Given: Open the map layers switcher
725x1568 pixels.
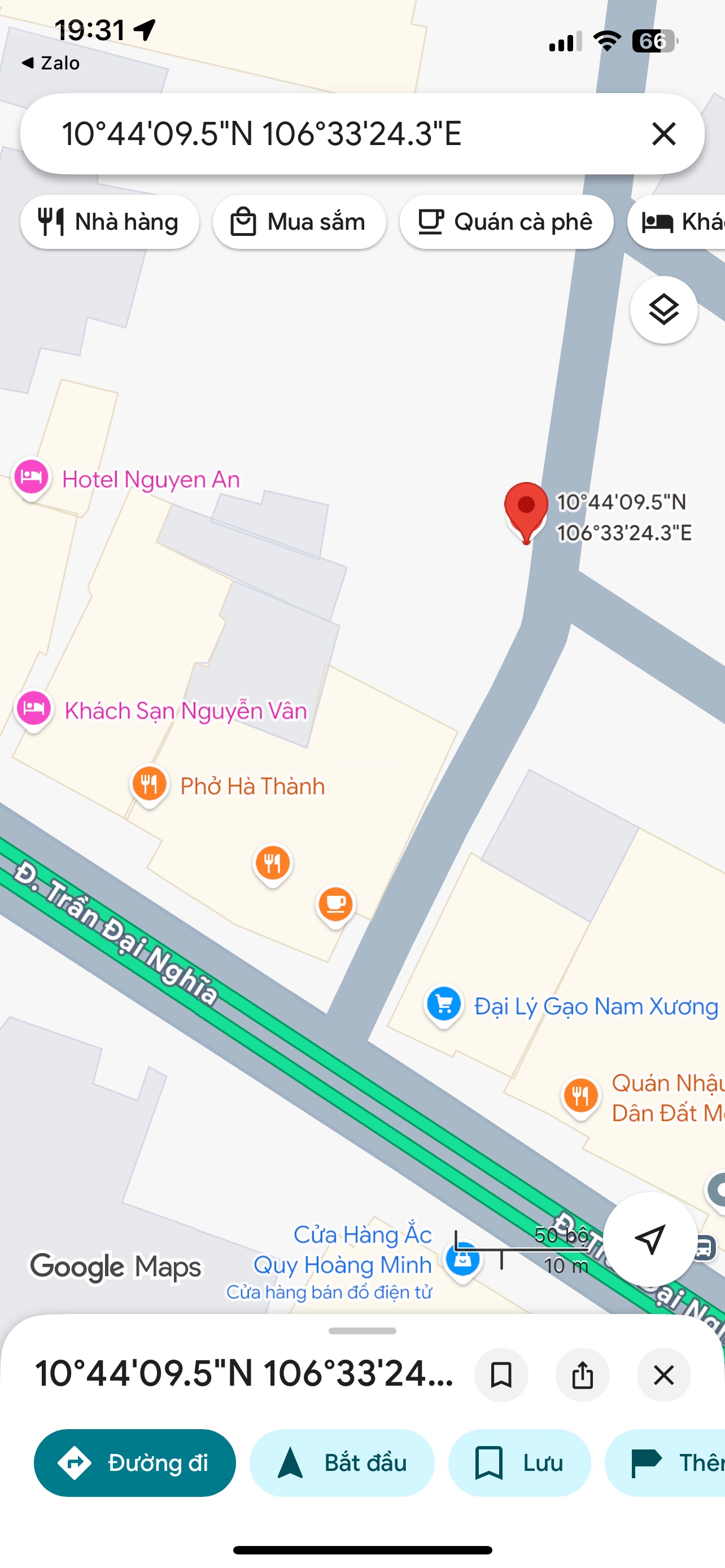Looking at the screenshot, I should click(664, 310).
